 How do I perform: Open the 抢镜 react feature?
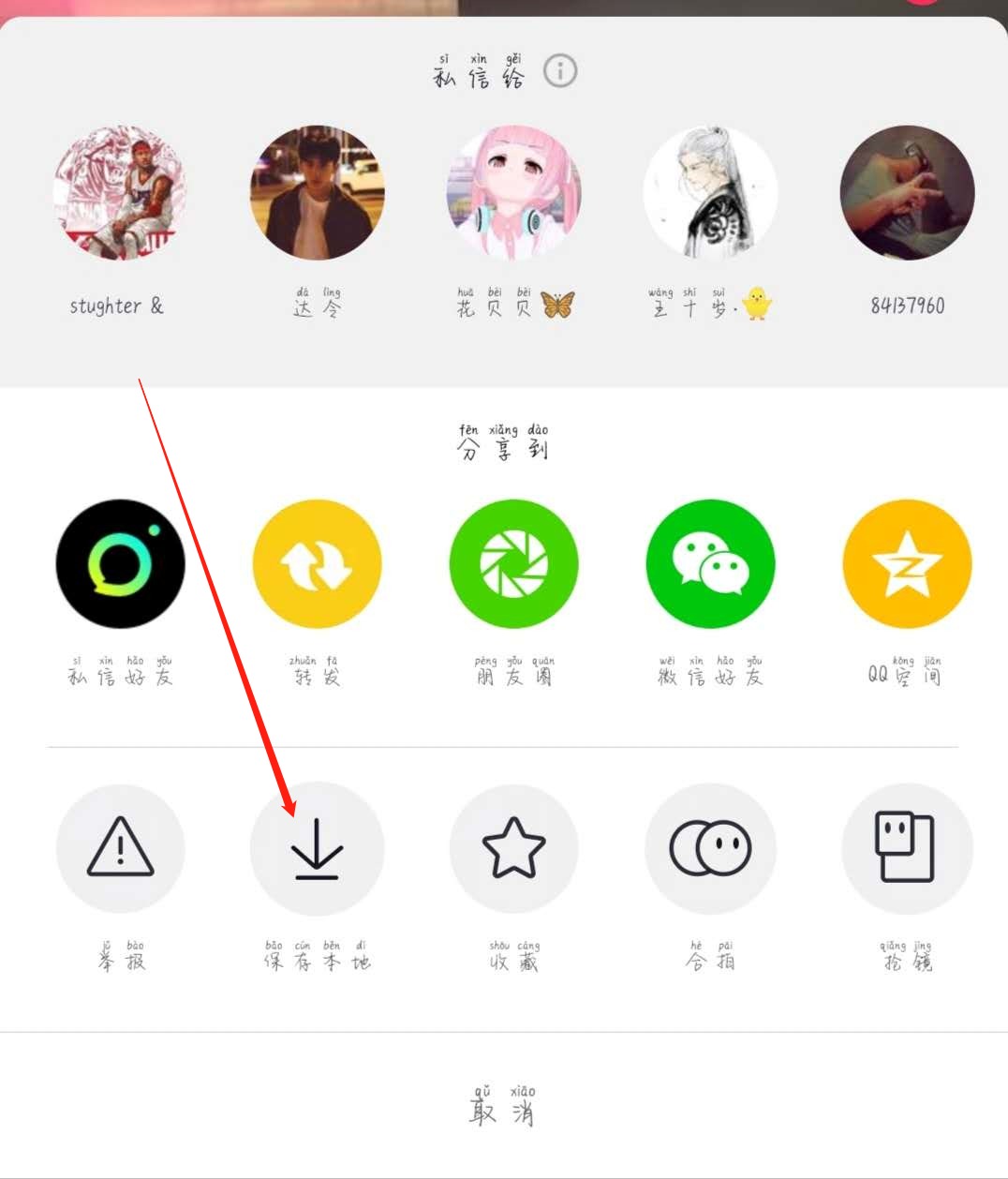[907, 848]
